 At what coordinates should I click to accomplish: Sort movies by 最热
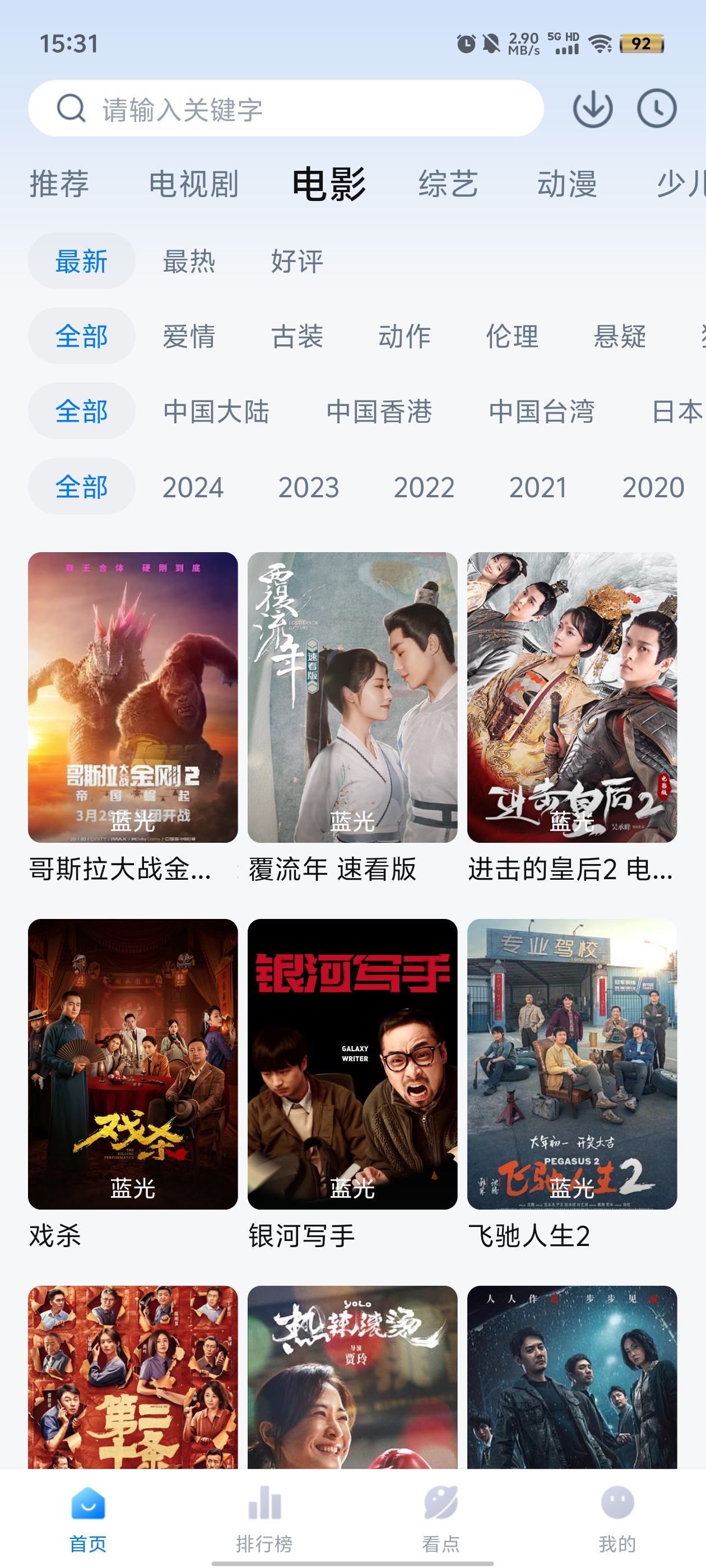[189, 261]
